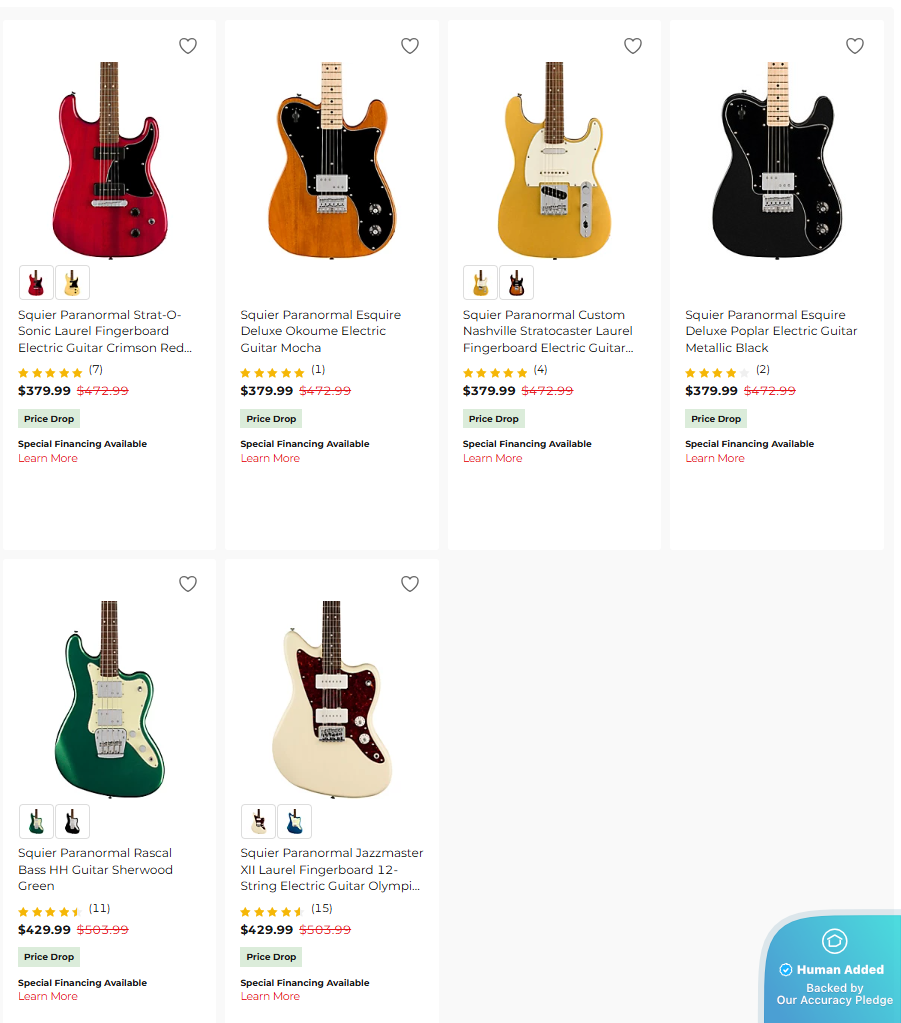The height and width of the screenshot is (1023, 901).
Task: Click the star rating under the Esquire Deluxe Mocha
Action: (272, 370)
